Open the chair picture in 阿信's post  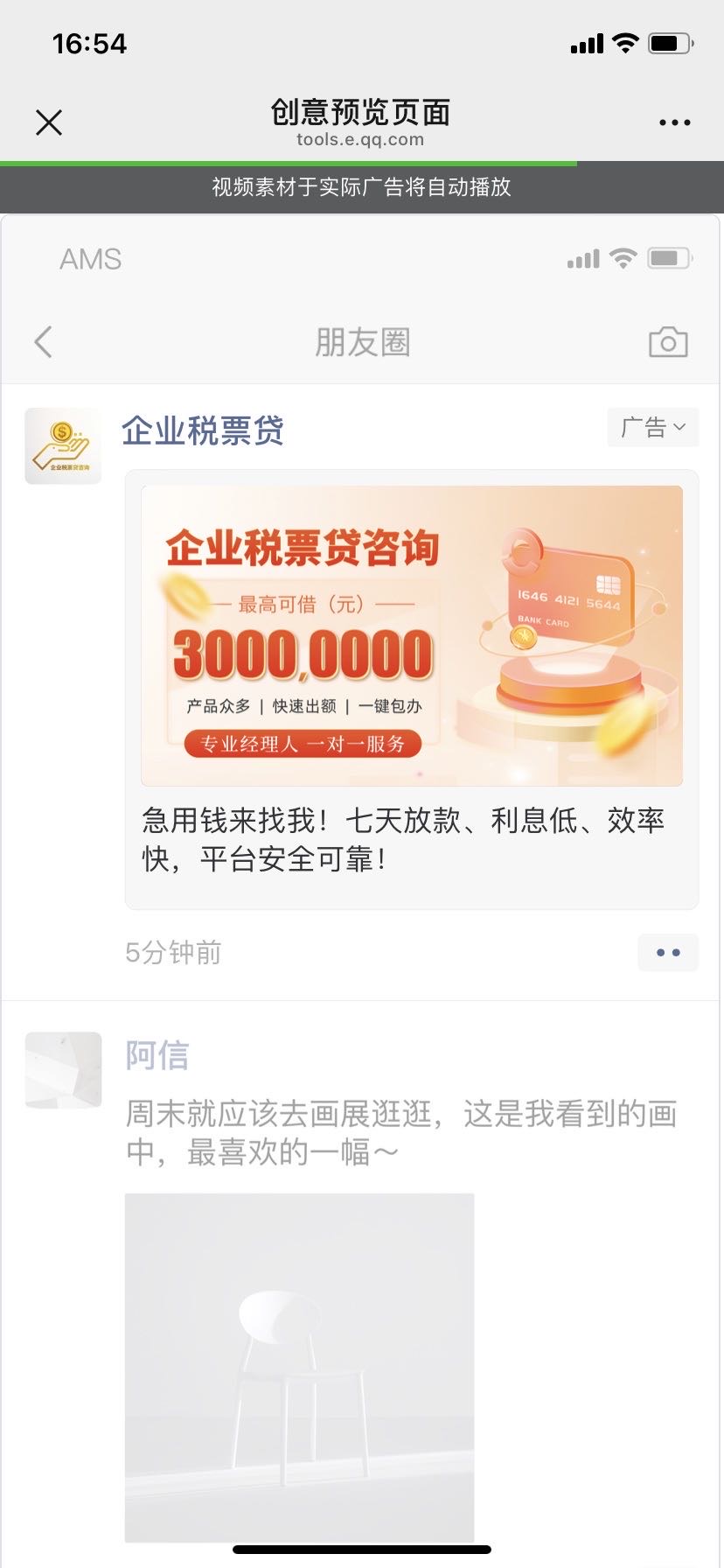299,1367
